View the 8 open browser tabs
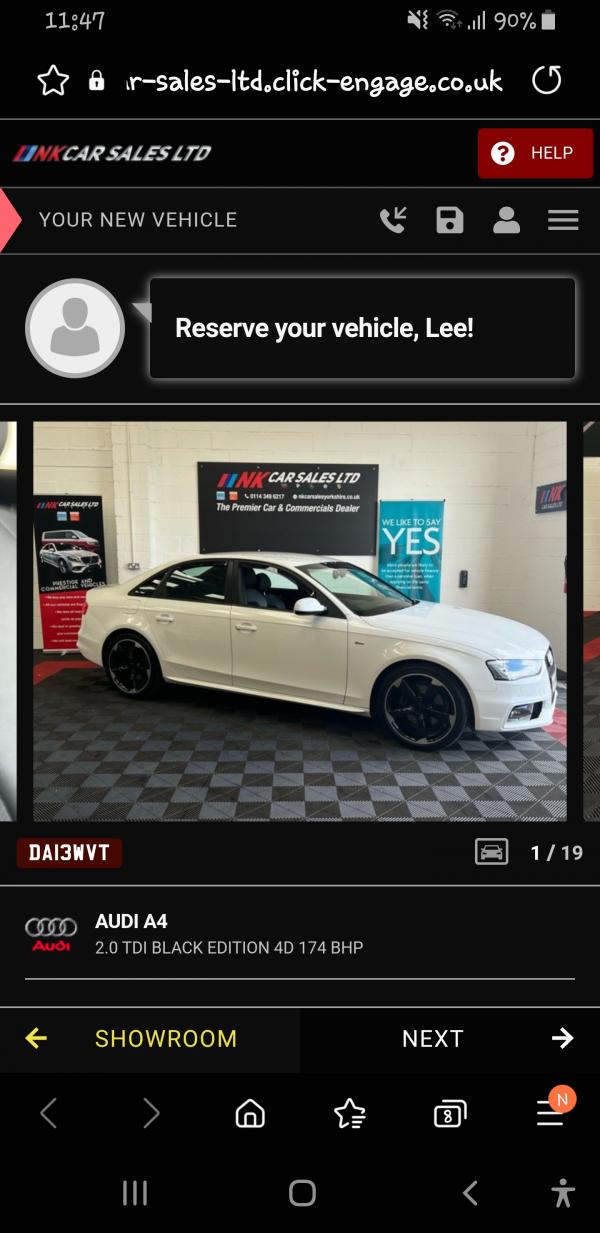 450,1113
